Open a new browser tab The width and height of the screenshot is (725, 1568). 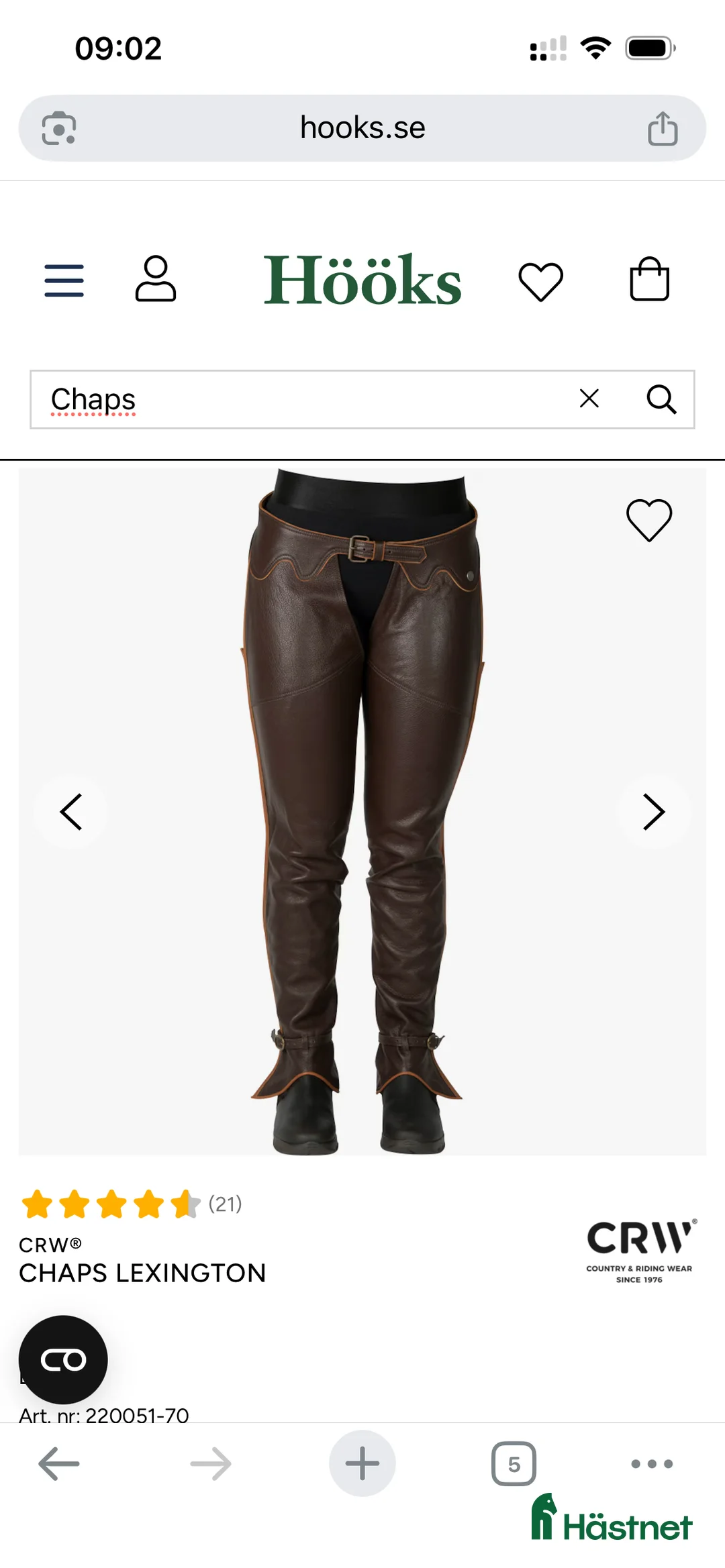(x=362, y=1463)
